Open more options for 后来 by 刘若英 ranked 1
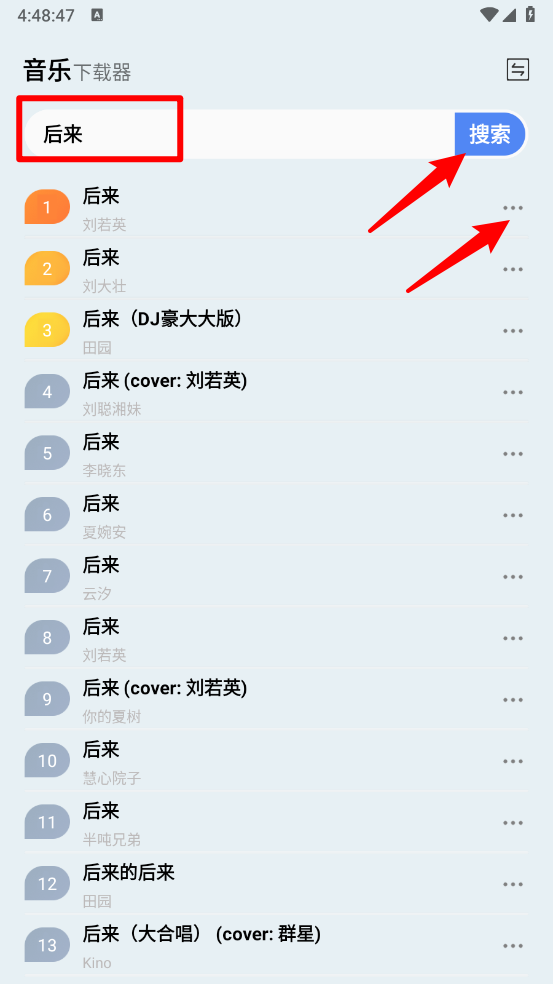The width and height of the screenshot is (553, 984). (513, 208)
